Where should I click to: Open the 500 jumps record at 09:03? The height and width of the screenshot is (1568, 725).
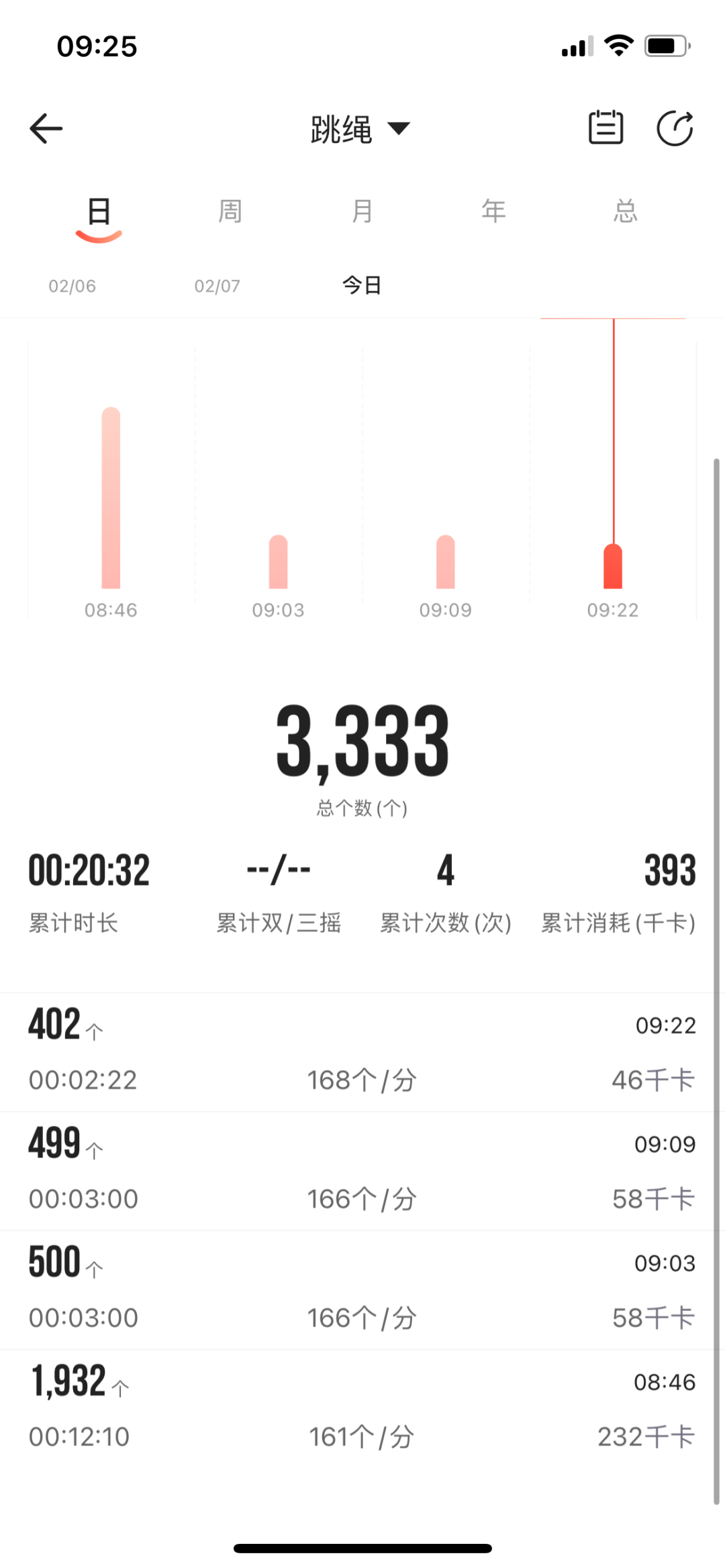362,1290
